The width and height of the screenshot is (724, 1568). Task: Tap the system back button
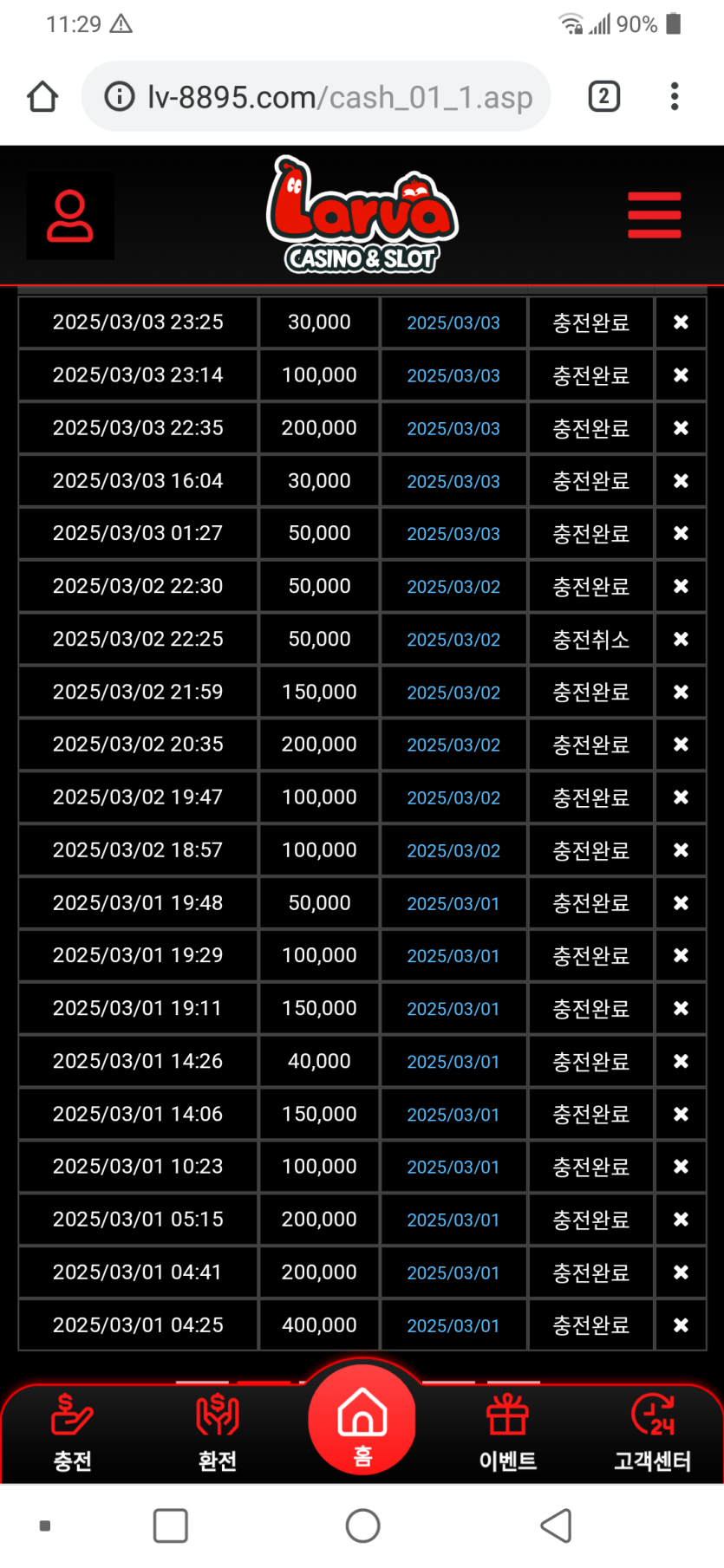(555, 1526)
